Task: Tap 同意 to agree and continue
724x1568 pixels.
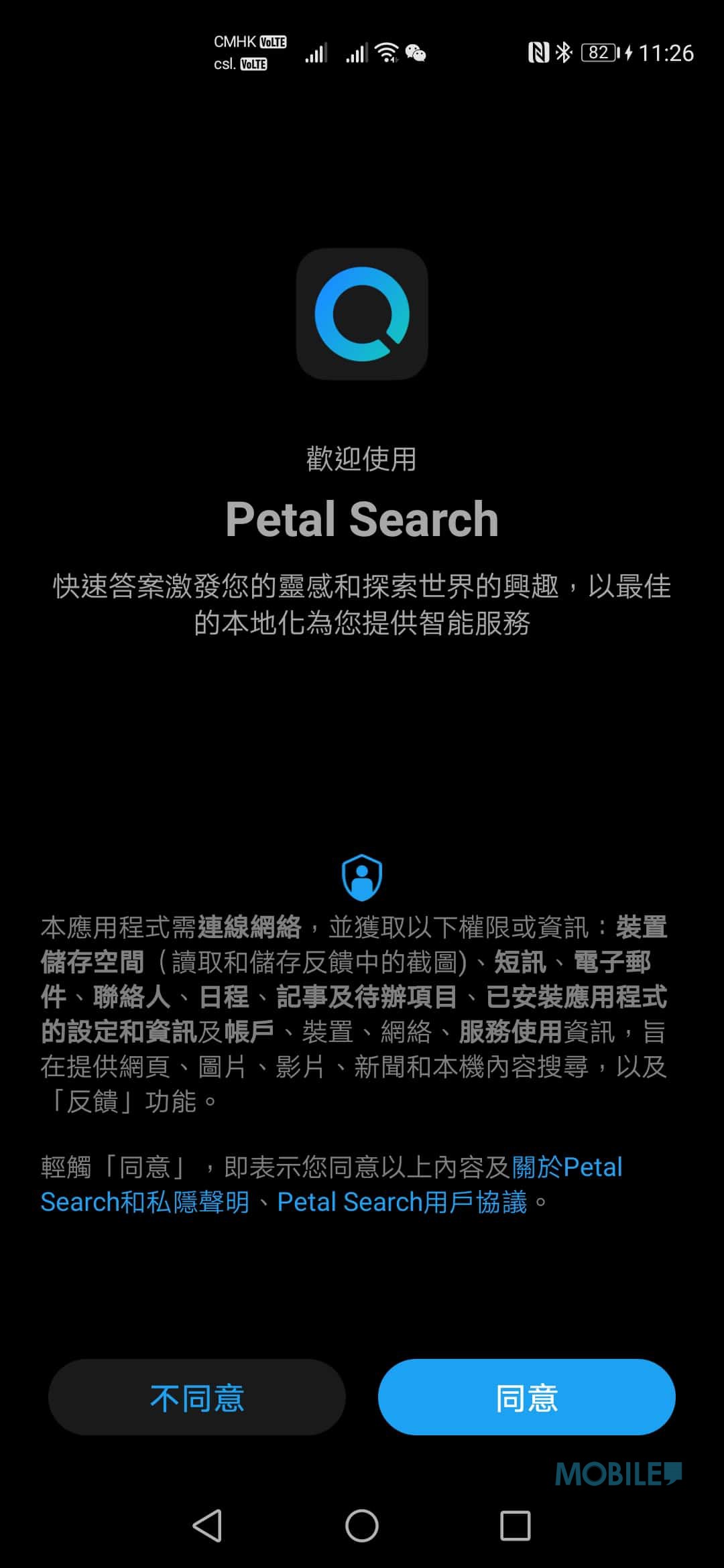Action: (526, 1398)
